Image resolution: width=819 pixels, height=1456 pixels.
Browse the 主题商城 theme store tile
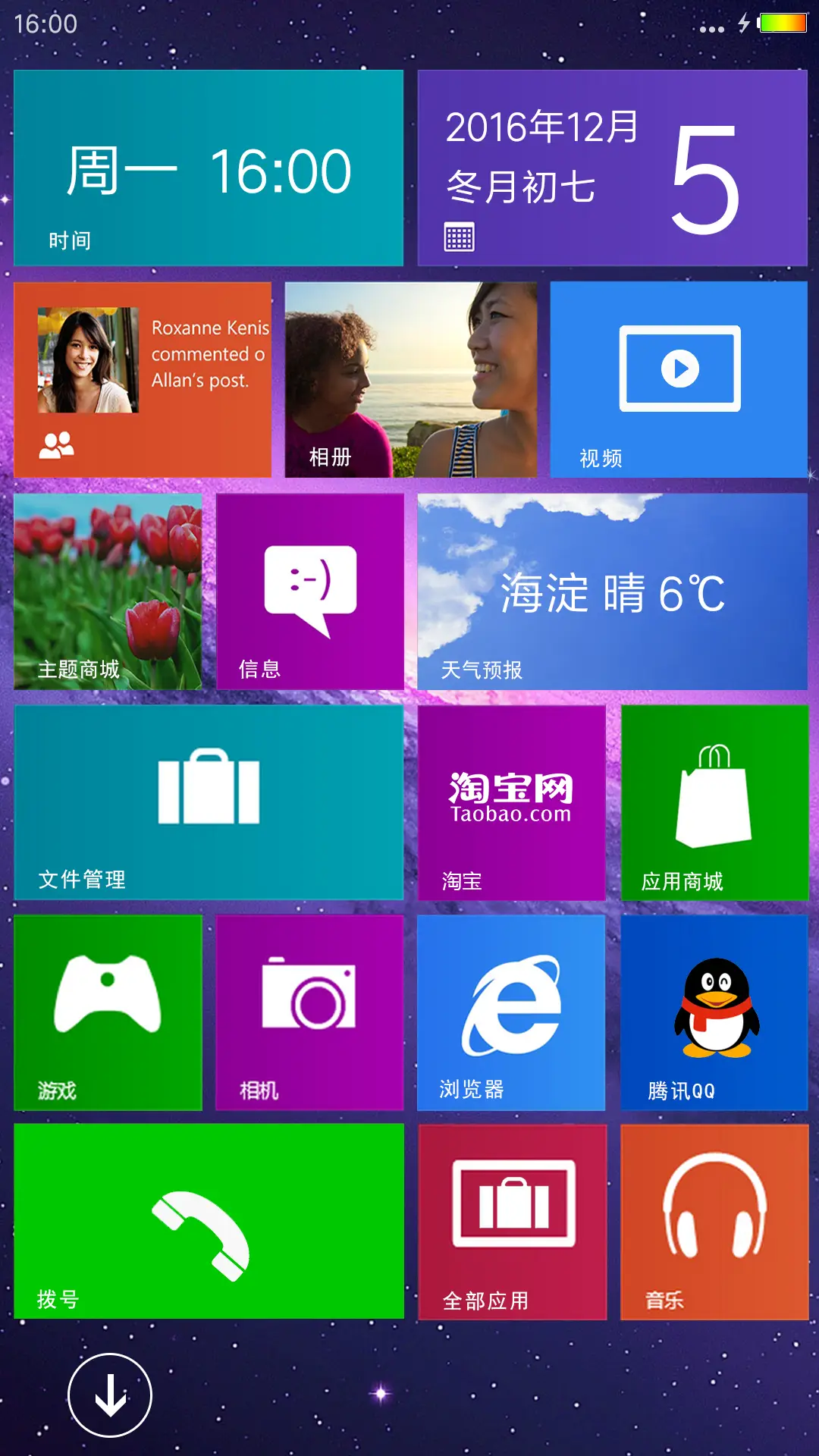[107, 591]
